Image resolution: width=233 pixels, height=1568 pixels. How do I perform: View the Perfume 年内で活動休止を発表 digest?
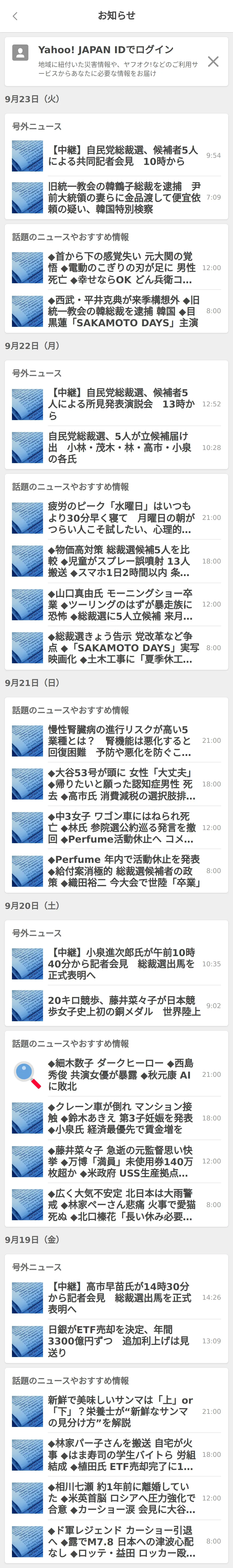[122, 870]
